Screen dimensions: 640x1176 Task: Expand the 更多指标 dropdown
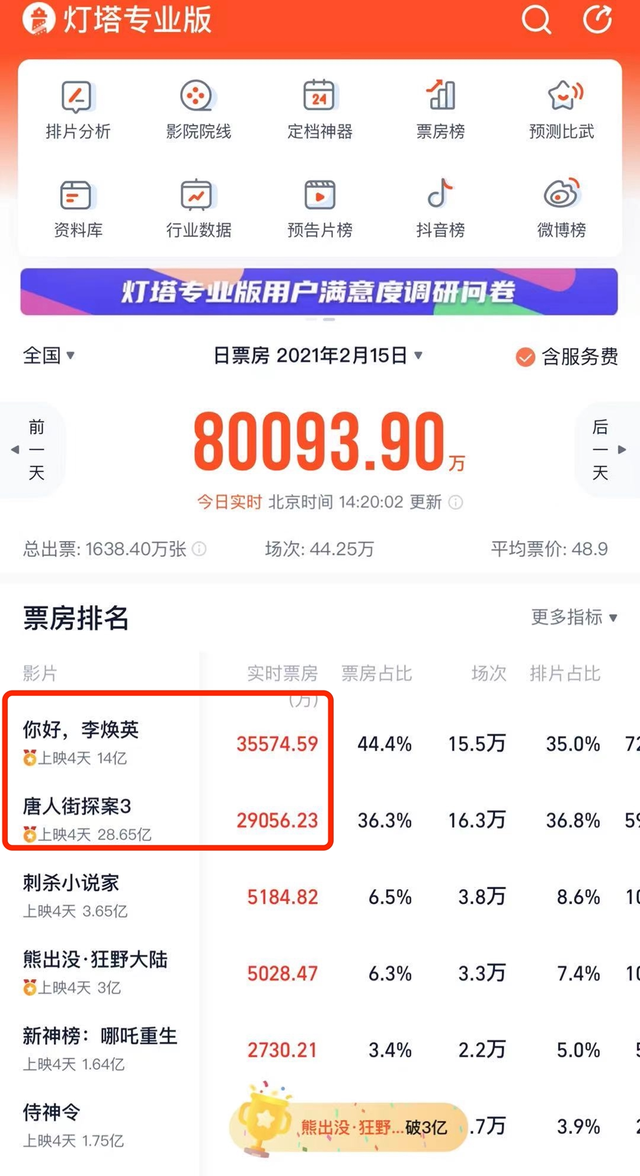point(574,618)
